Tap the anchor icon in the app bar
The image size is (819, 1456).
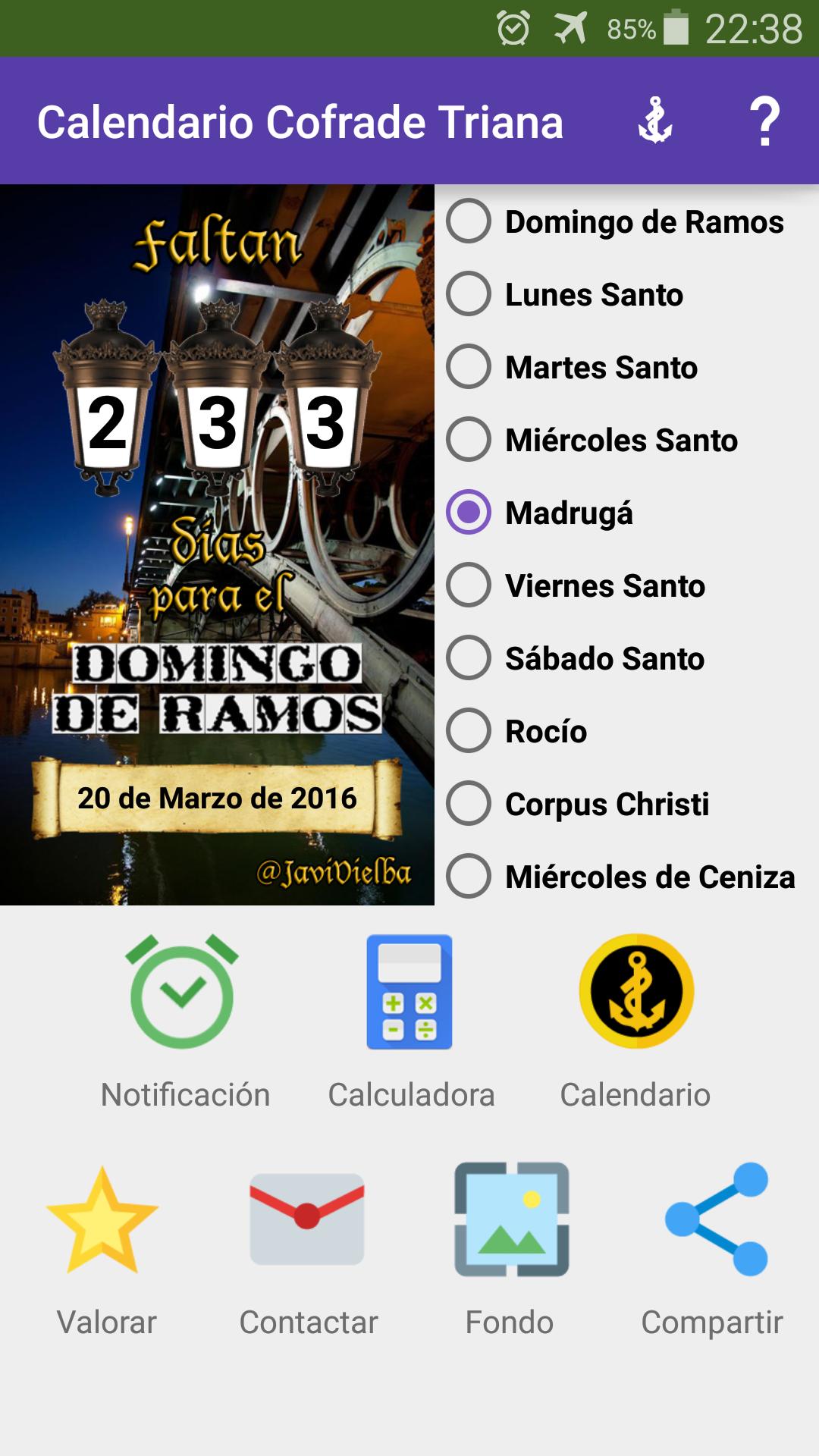(x=655, y=121)
